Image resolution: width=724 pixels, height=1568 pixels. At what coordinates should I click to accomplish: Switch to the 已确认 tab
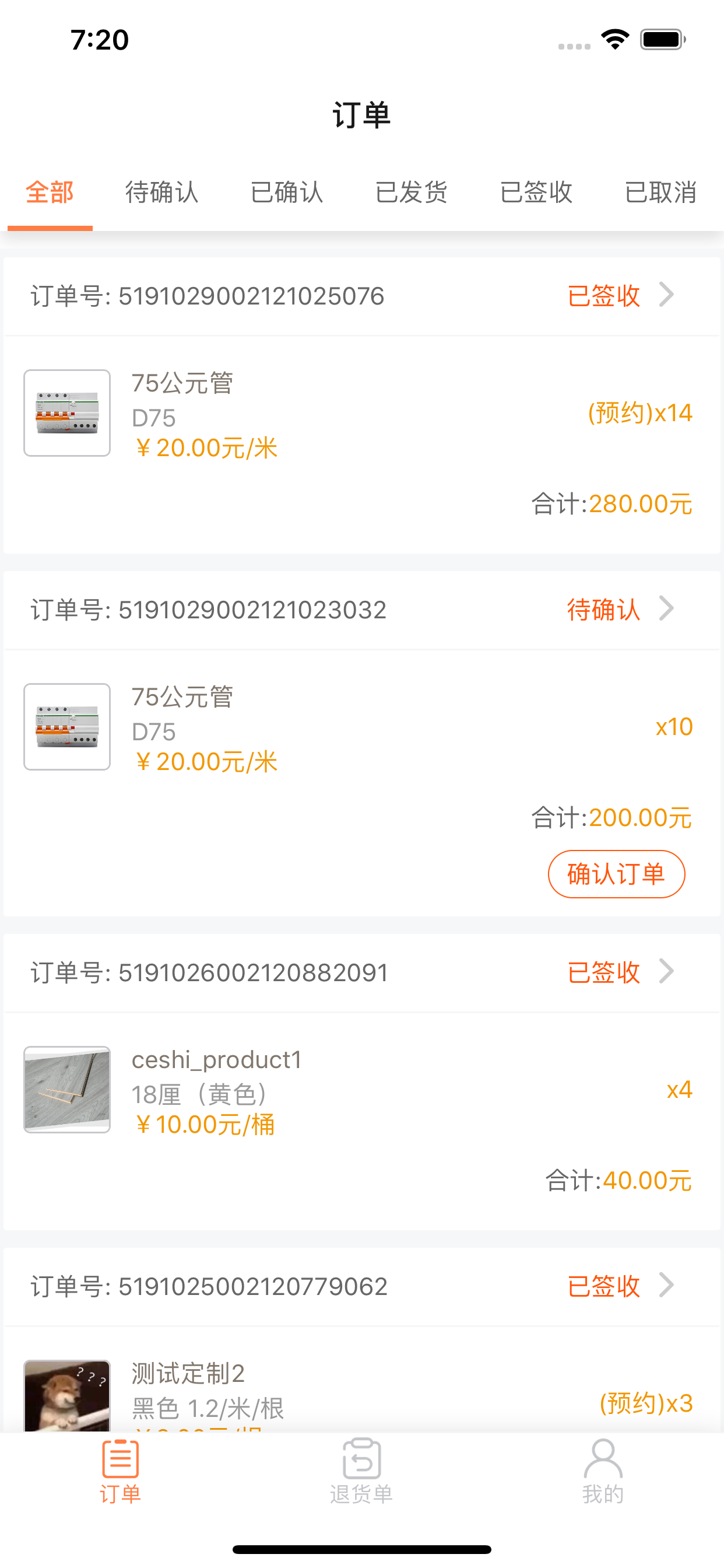click(x=287, y=192)
